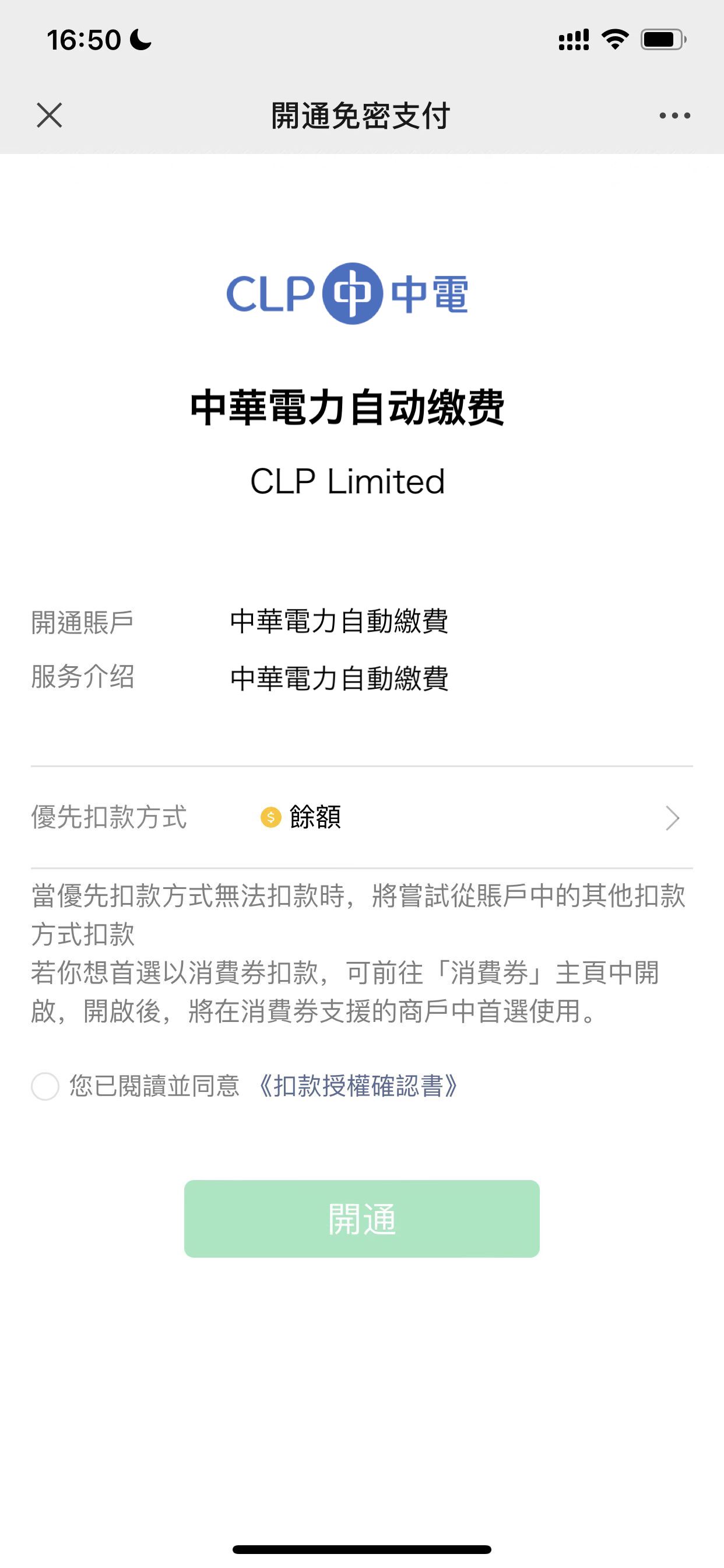Change 優先扣款方式 from 餘額
This screenshot has width=724, height=1568.
[x=362, y=817]
